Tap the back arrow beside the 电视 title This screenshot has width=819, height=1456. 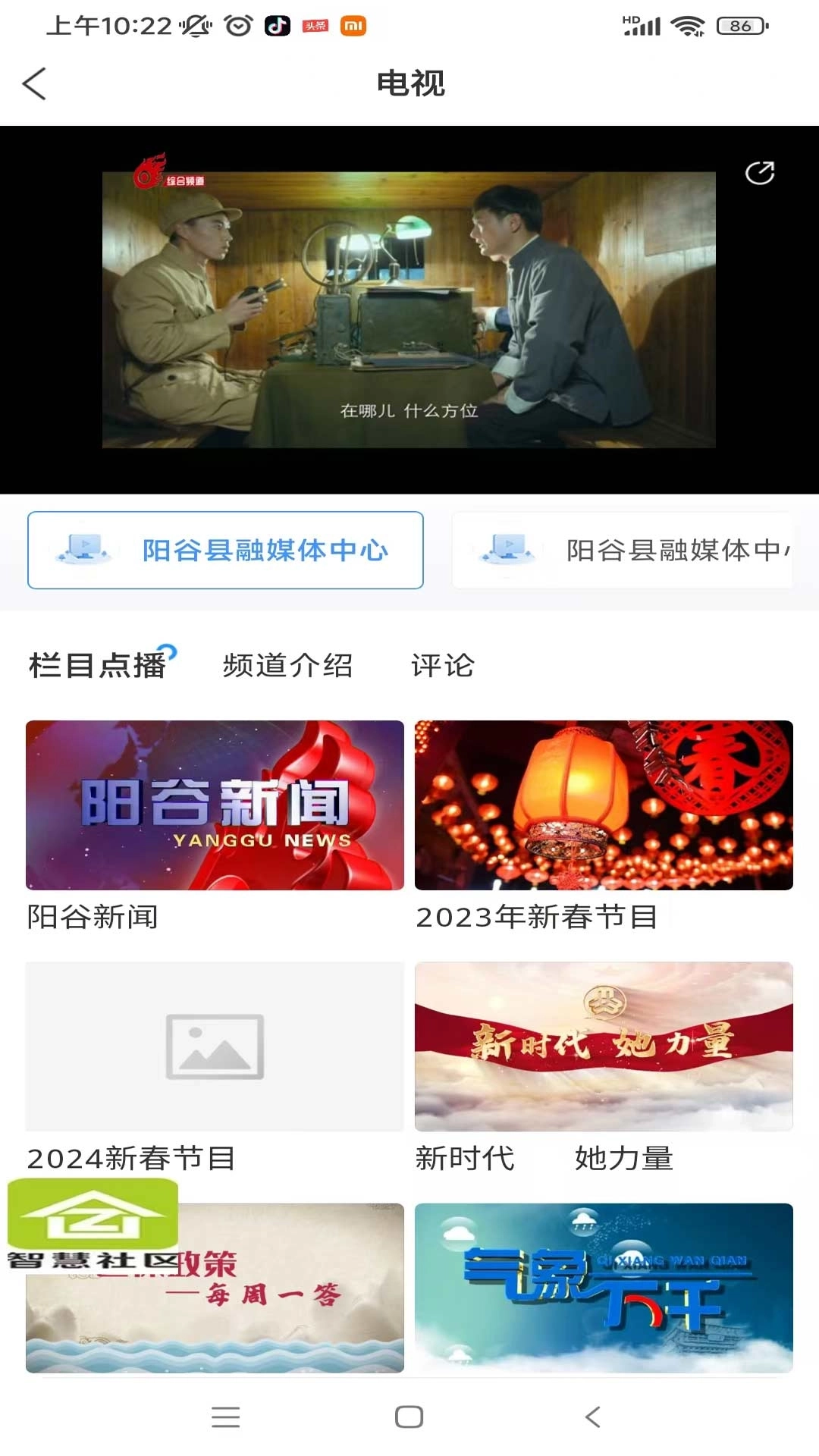(34, 85)
